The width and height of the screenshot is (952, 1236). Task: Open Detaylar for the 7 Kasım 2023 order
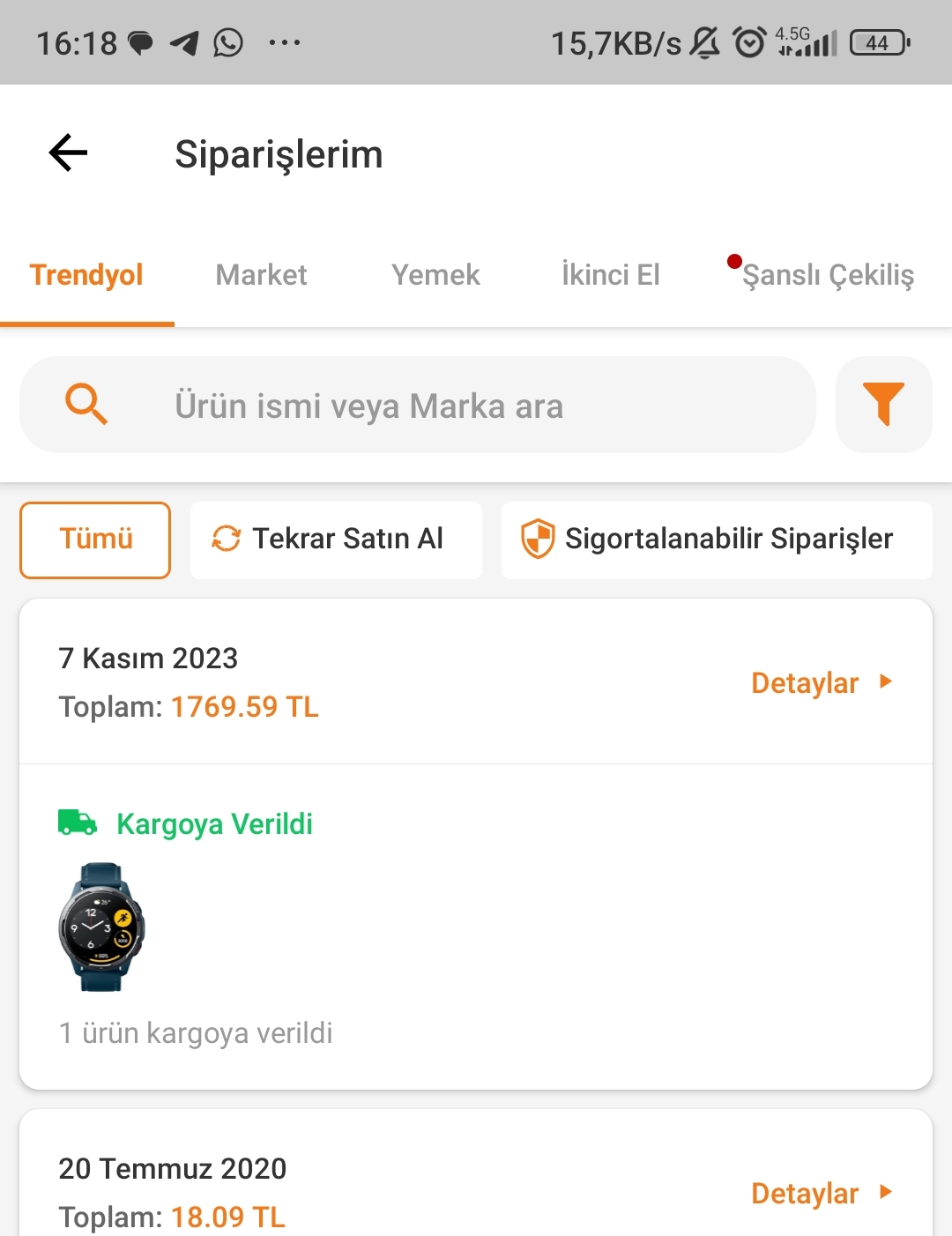point(822,683)
